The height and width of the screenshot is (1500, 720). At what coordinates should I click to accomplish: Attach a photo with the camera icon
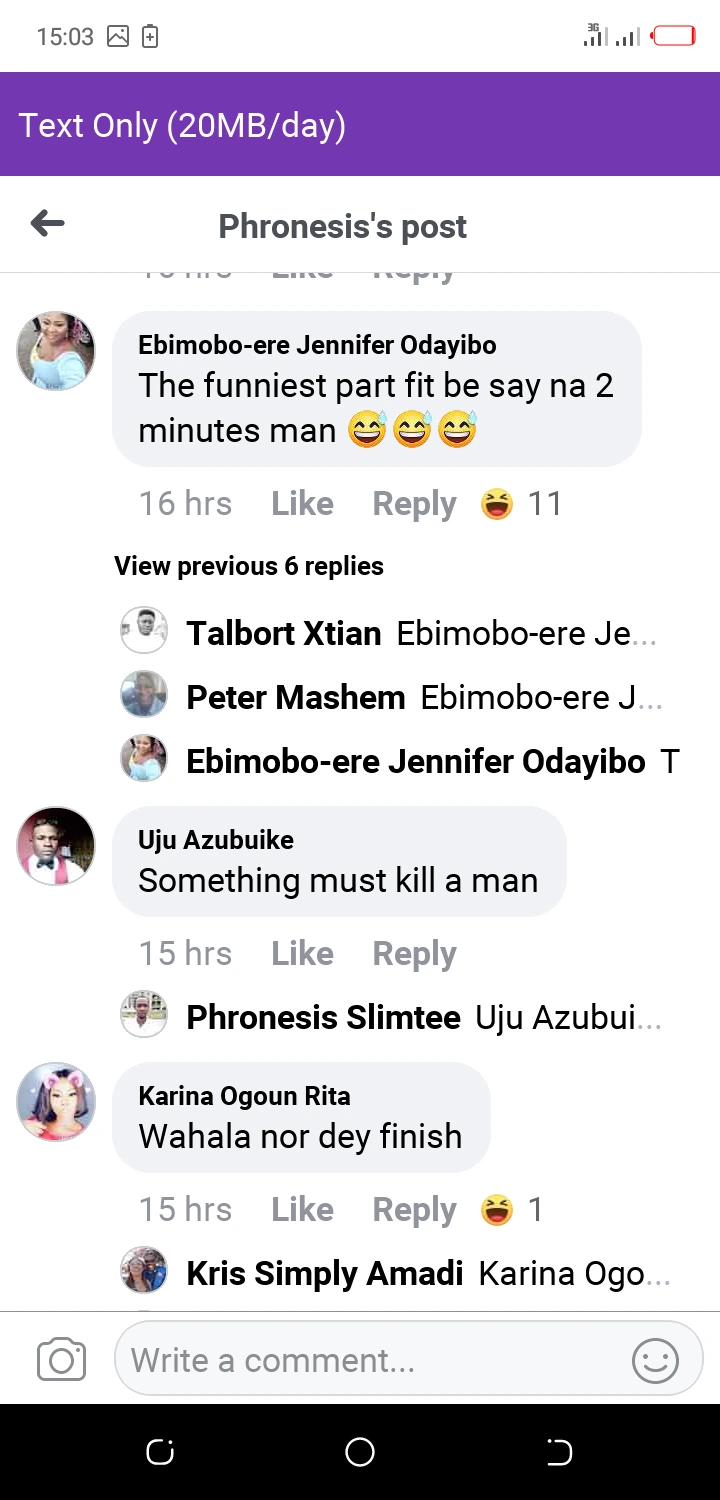coord(61,1360)
